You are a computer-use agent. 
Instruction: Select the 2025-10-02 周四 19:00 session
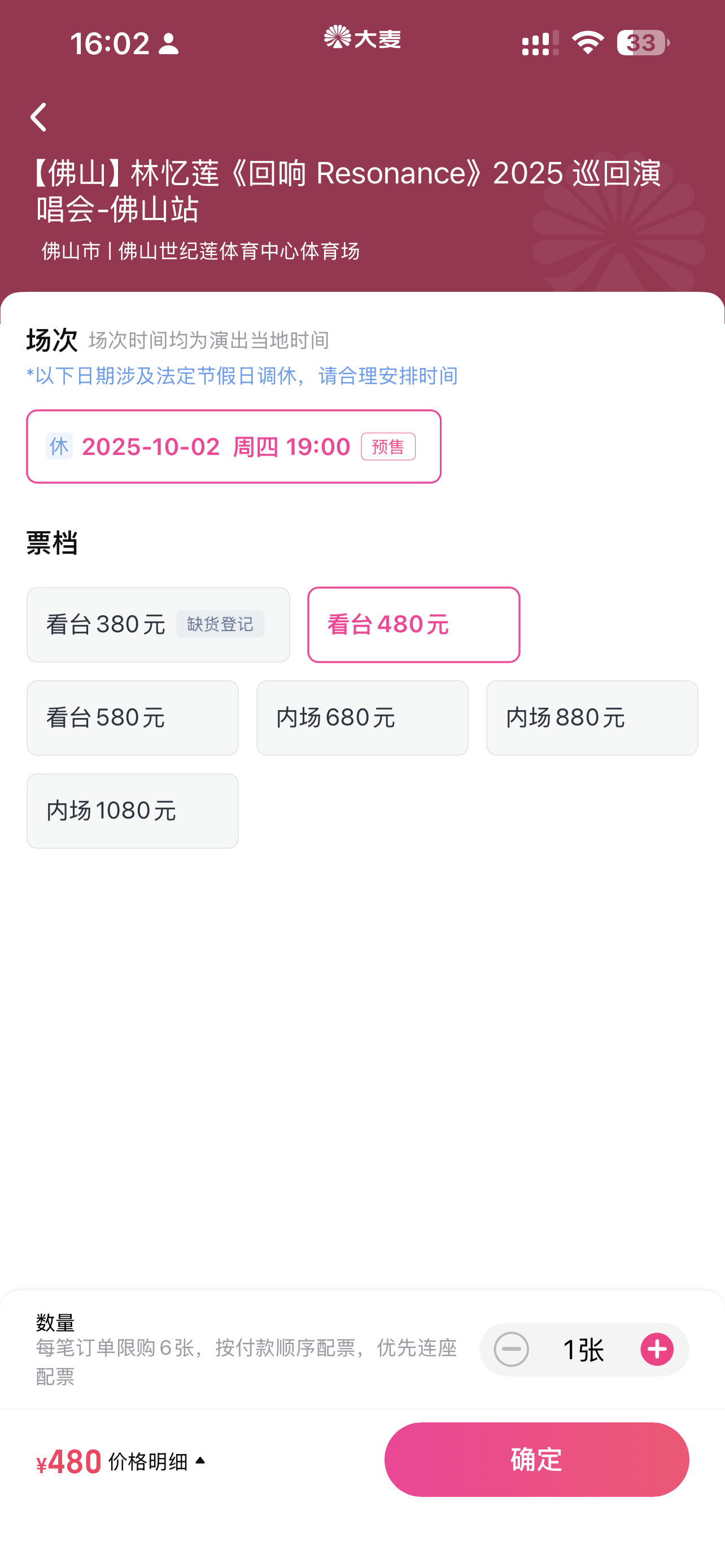(234, 446)
